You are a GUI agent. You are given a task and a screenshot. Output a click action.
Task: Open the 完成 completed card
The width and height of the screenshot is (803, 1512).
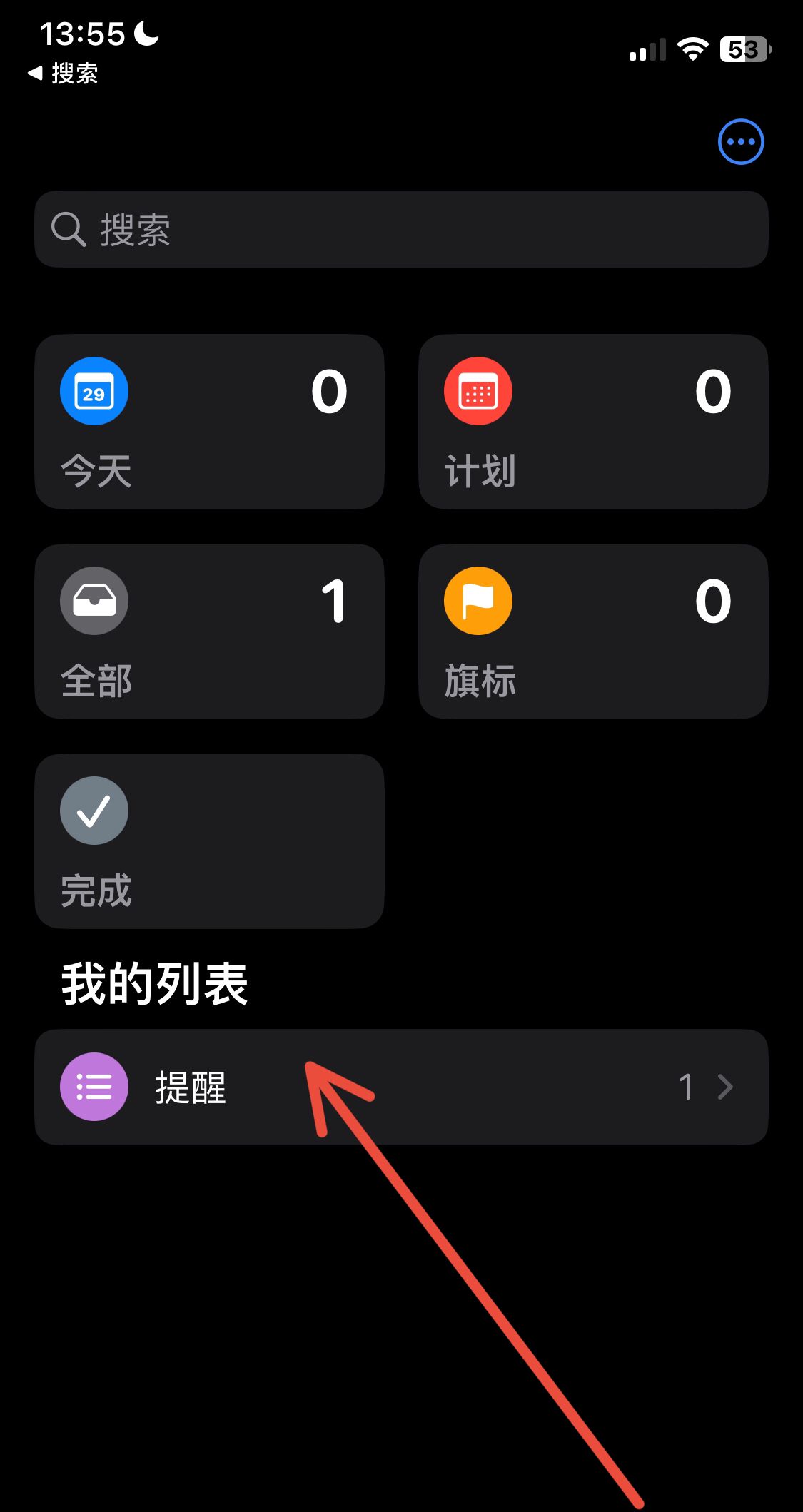point(209,841)
